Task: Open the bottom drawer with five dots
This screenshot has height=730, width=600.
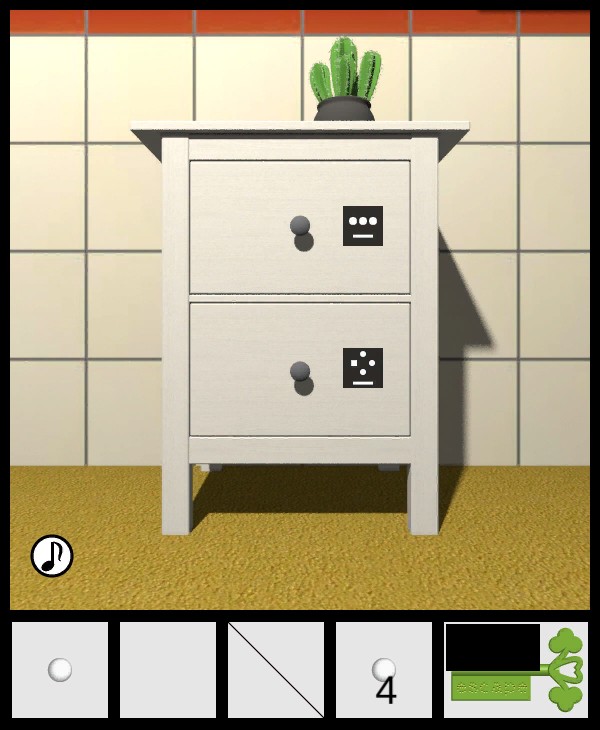Action: pos(299,372)
